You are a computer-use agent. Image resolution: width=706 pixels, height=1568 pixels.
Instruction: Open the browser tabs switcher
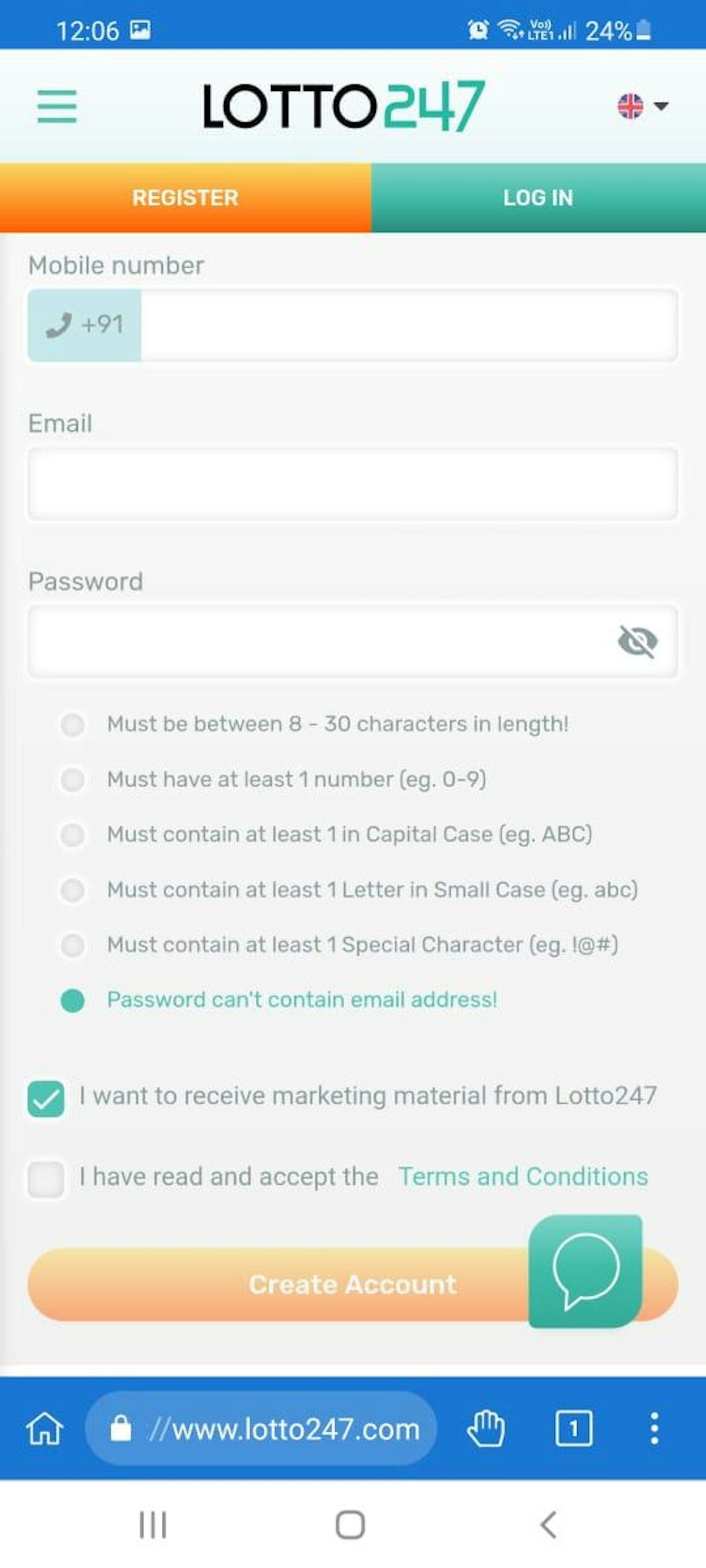click(x=573, y=1428)
